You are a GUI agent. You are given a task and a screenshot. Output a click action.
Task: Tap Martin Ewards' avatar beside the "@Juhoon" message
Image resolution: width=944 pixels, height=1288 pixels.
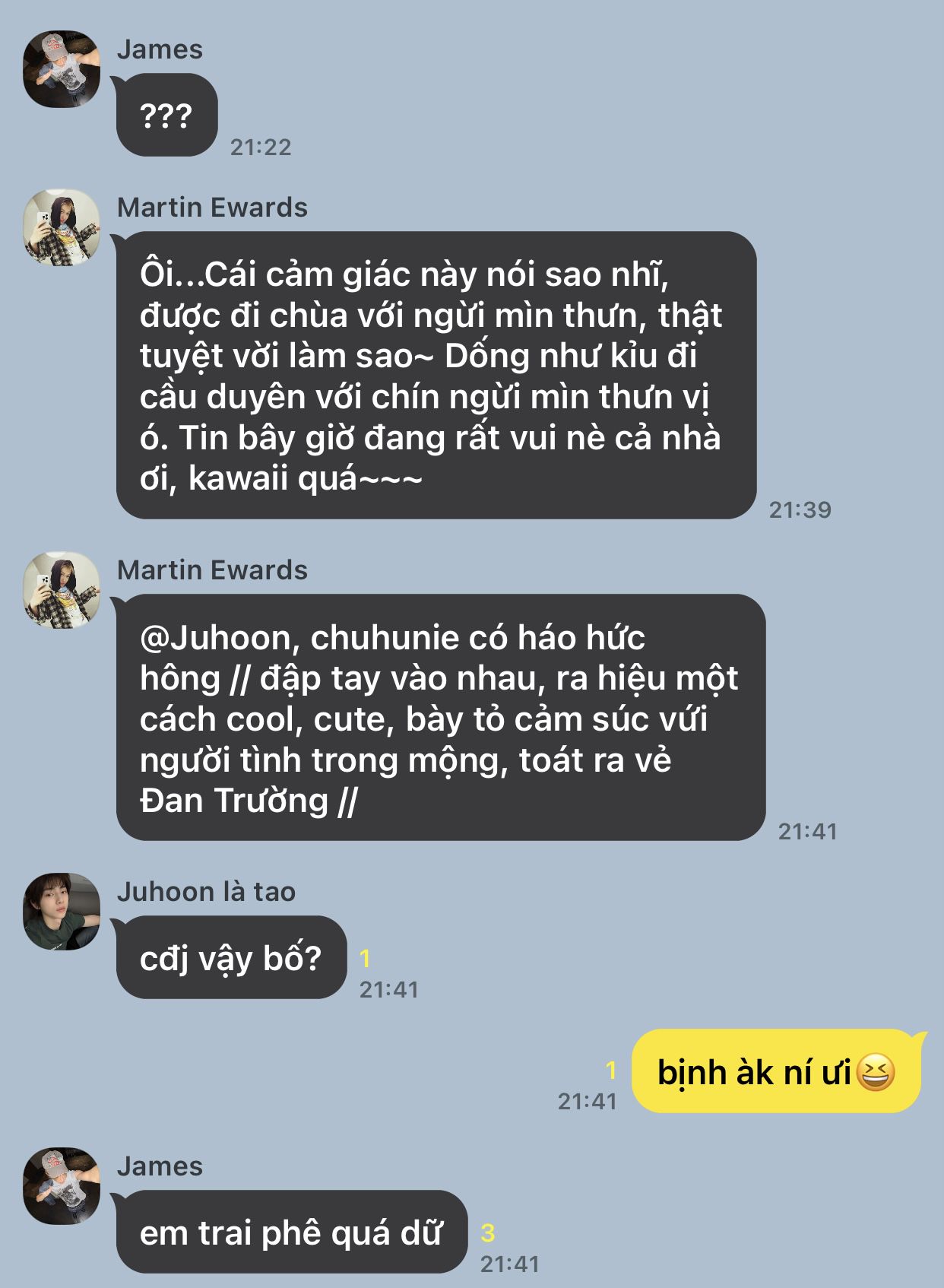tap(62, 590)
